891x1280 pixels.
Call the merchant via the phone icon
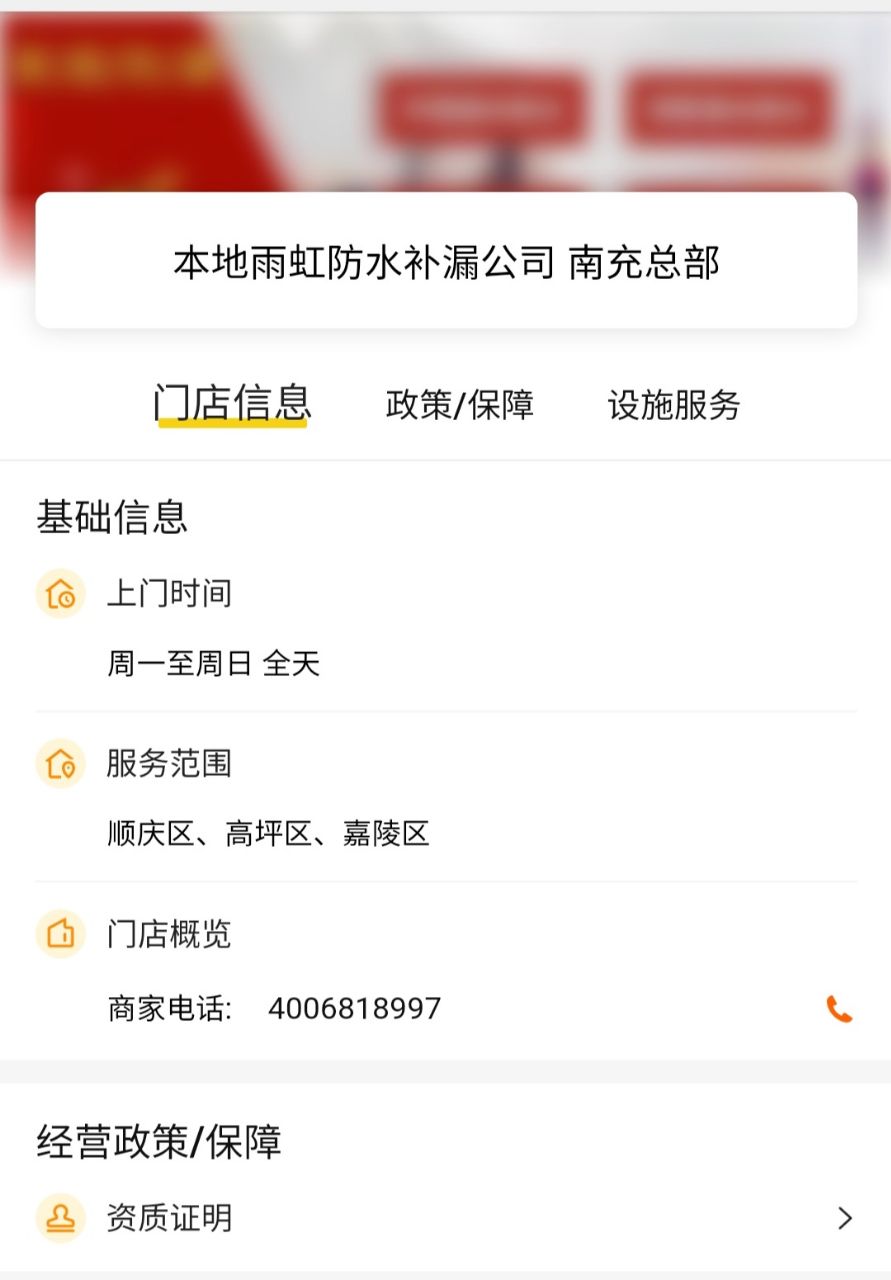pyautogui.click(x=839, y=1009)
